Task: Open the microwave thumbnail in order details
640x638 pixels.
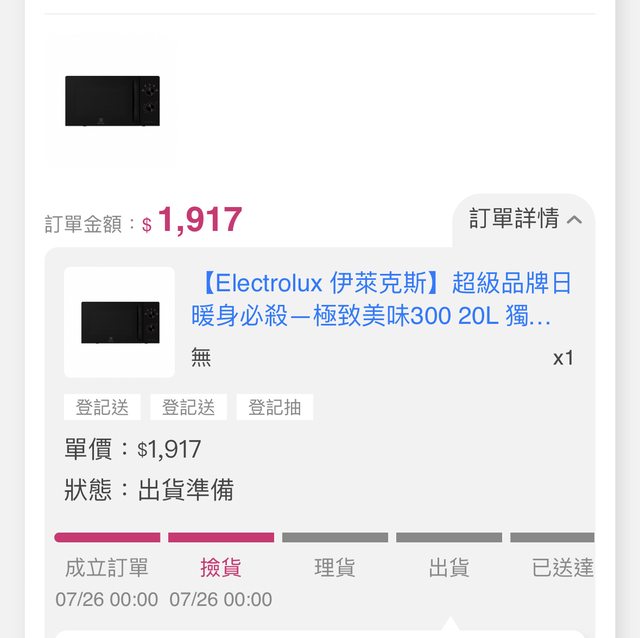Action: click(119, 322)
